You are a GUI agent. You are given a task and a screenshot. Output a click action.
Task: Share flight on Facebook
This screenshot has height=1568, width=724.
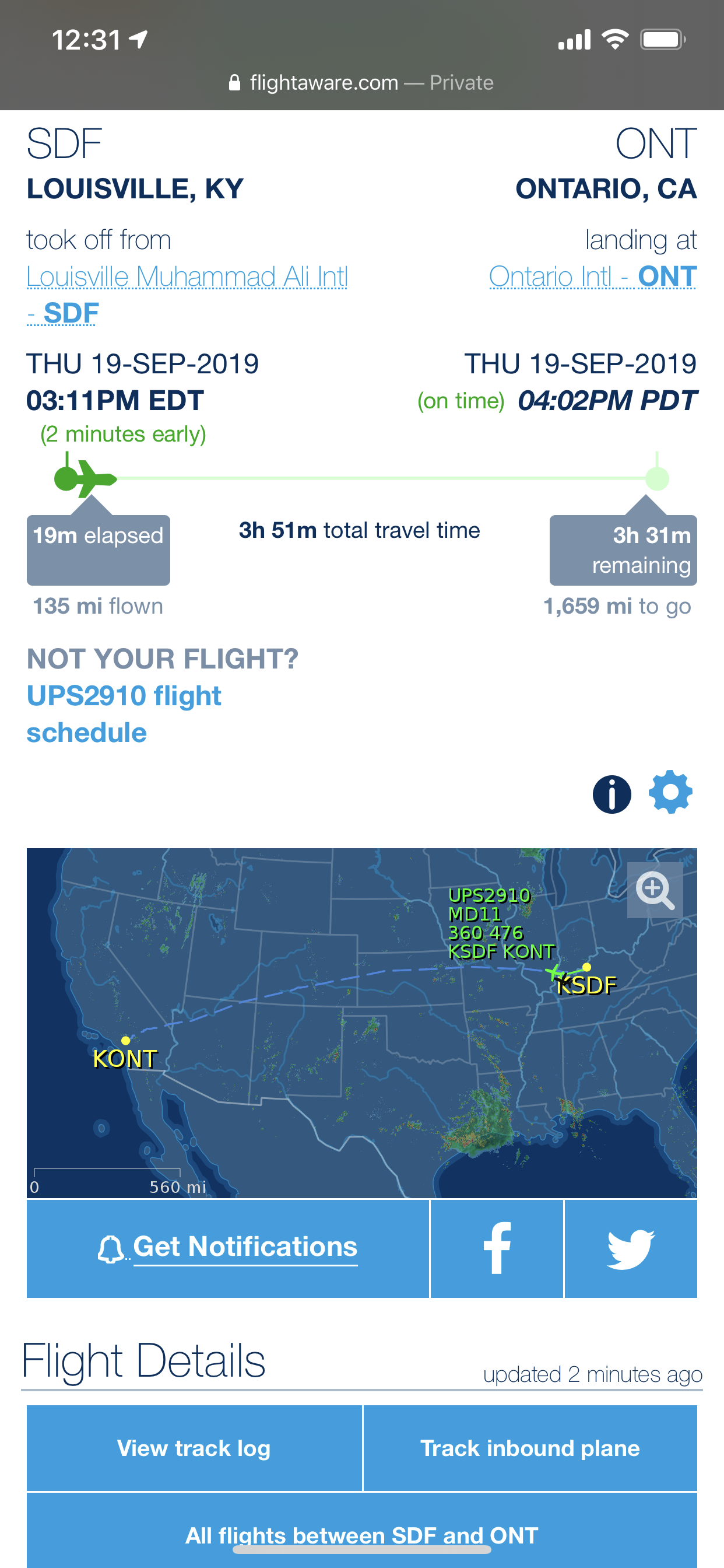[497, 1248]
